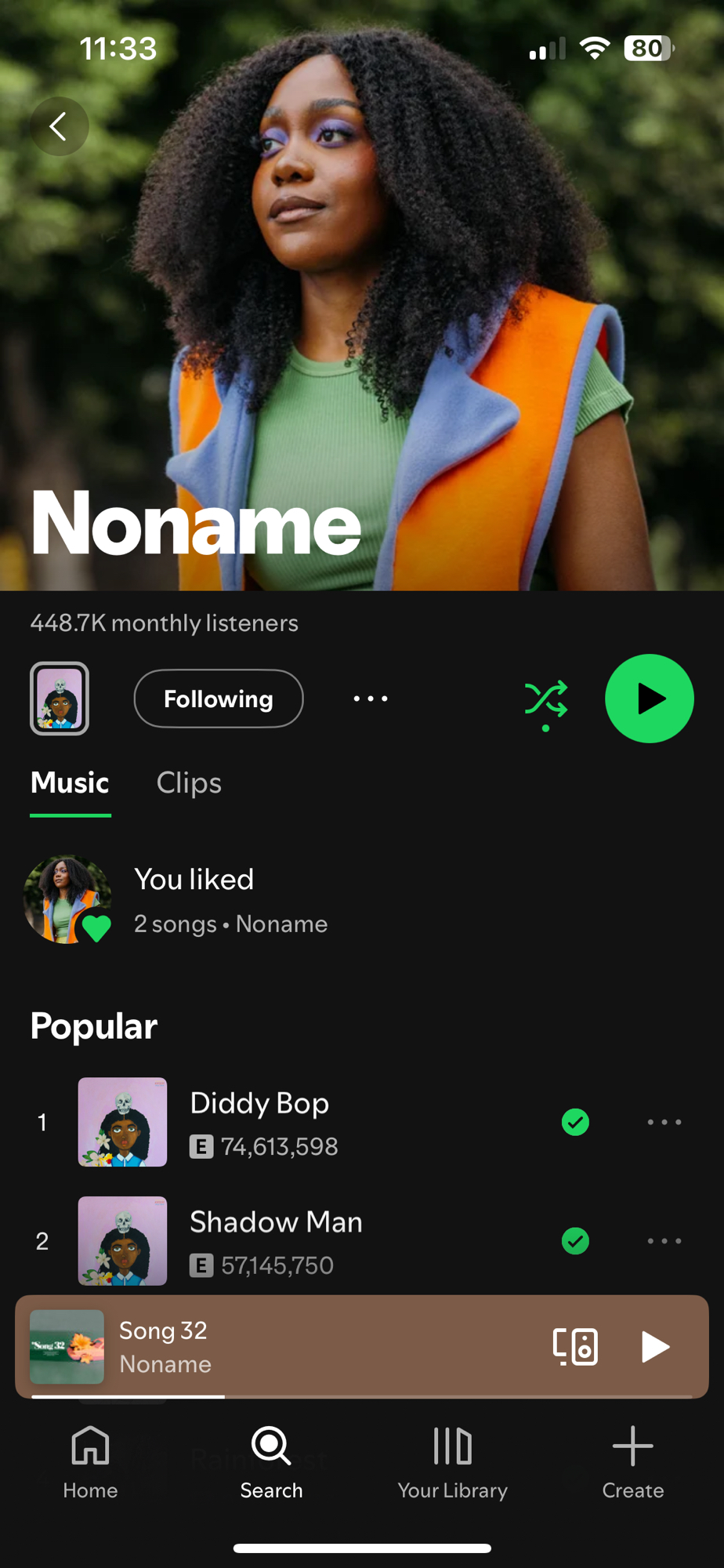Tap the Following button to unfollow Noname
724x1568 pixels.
[x=218, y=699]
